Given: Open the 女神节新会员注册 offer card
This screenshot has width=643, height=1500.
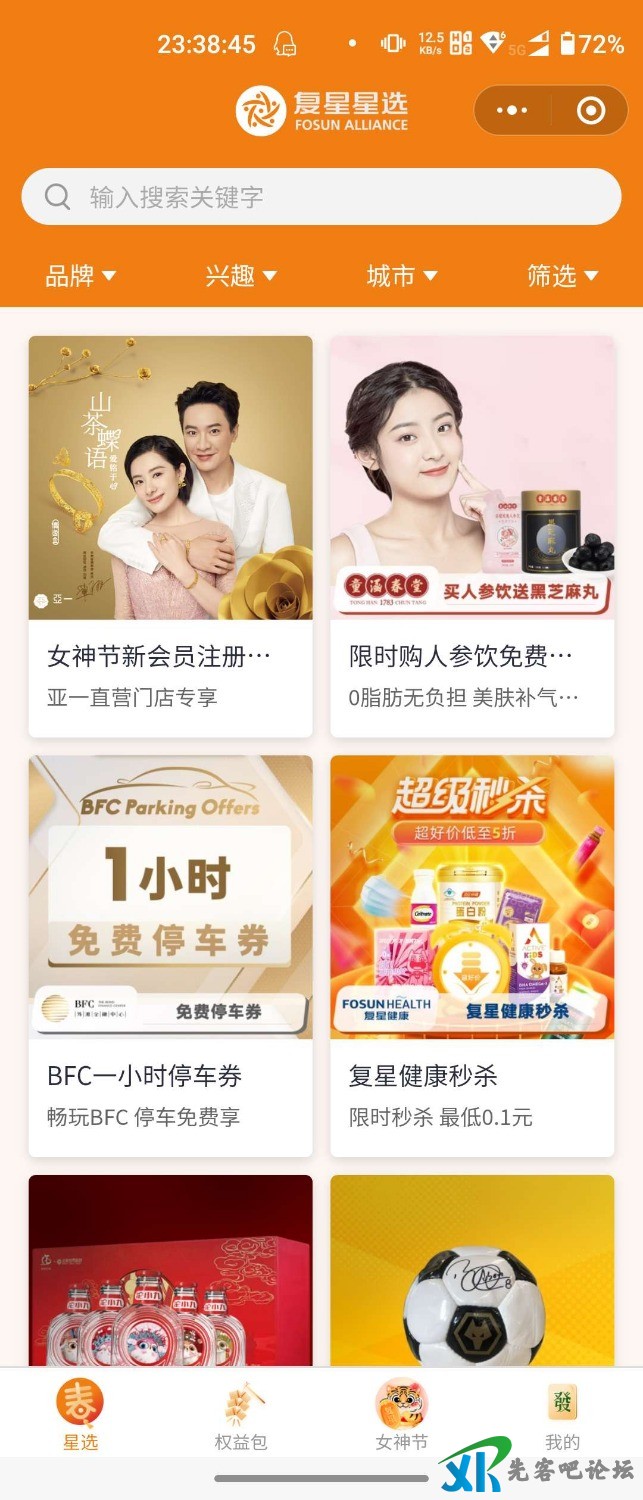Looking at the screenshot, I should [x=170, y=536].
